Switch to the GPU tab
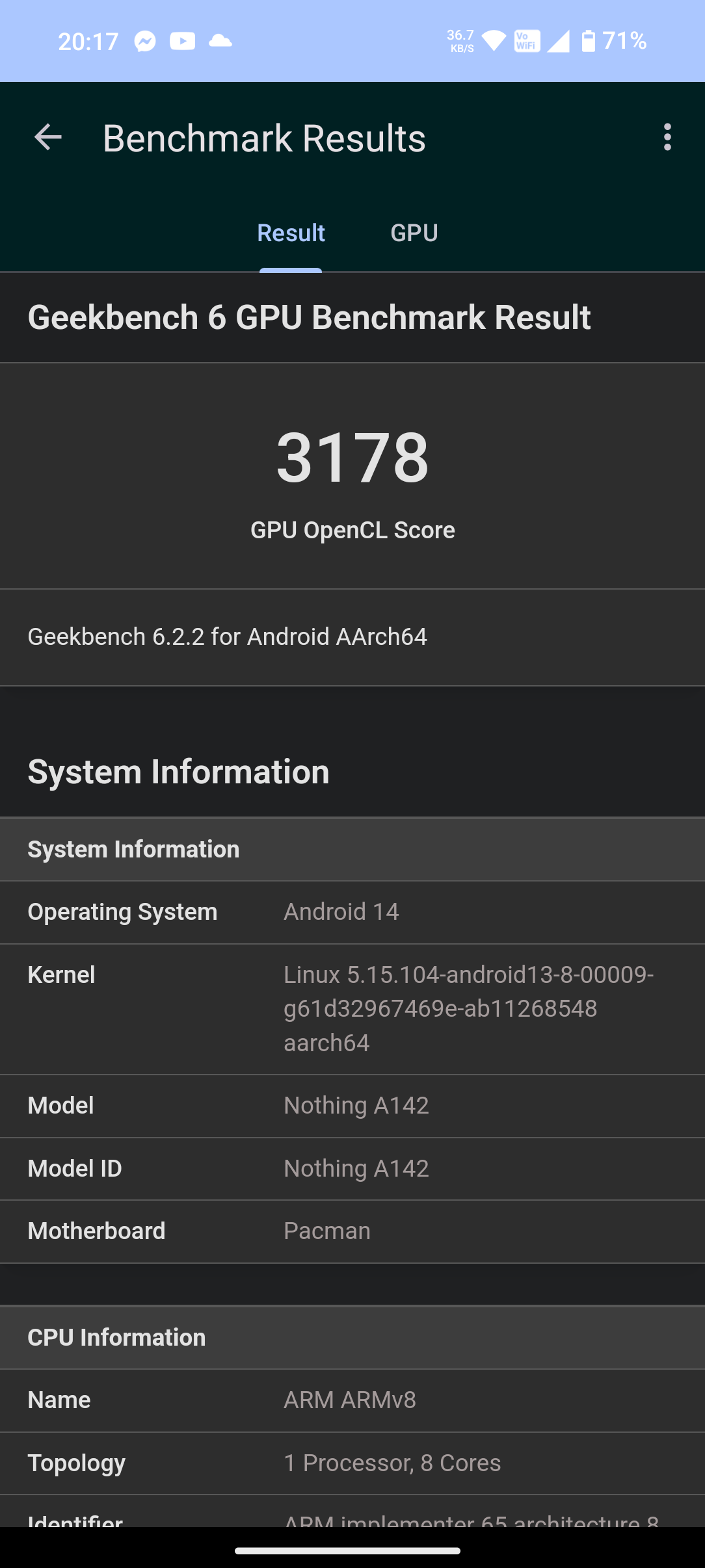Image resolution: width=705 pixels, height=1568 pixels. pos(414,233)
